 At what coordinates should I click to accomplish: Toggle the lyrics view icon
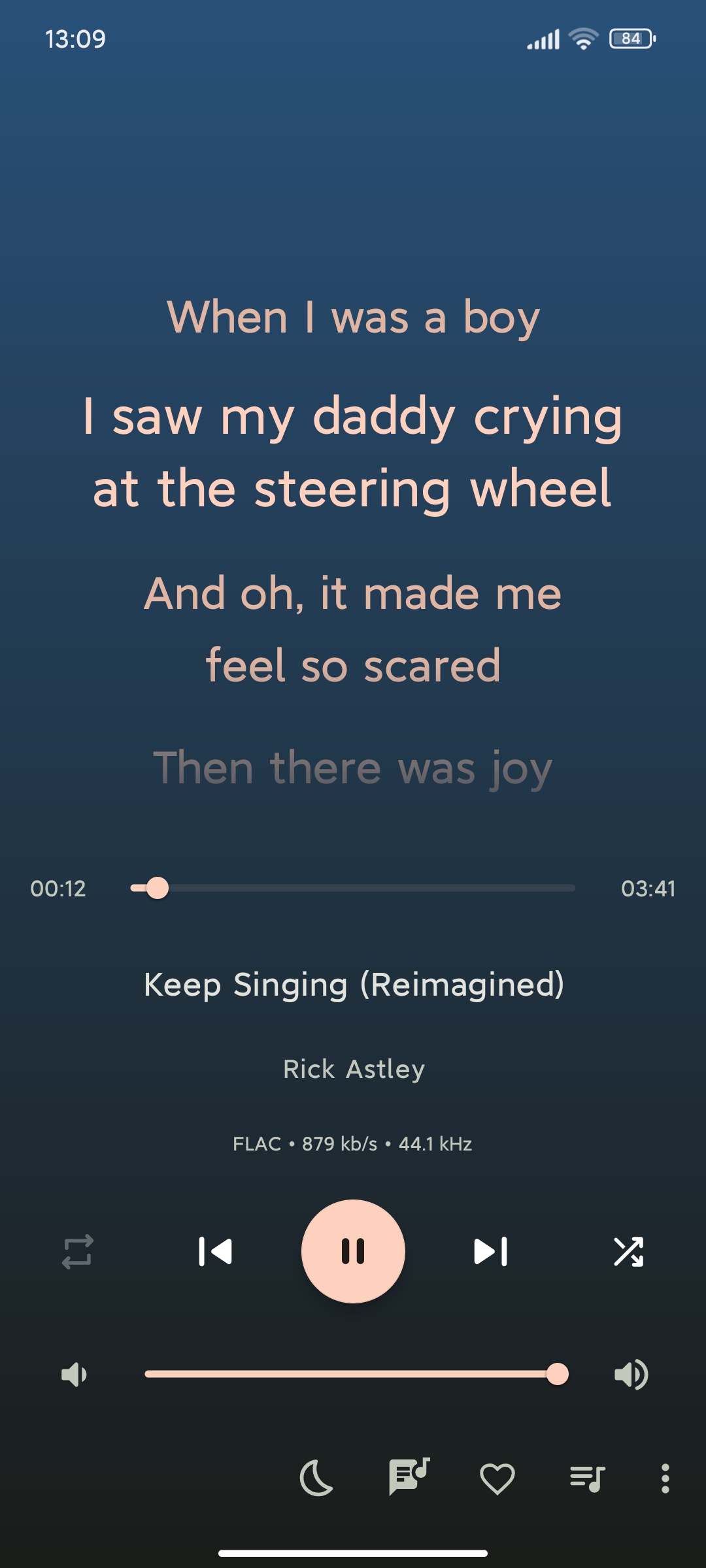coord(409,1477)
